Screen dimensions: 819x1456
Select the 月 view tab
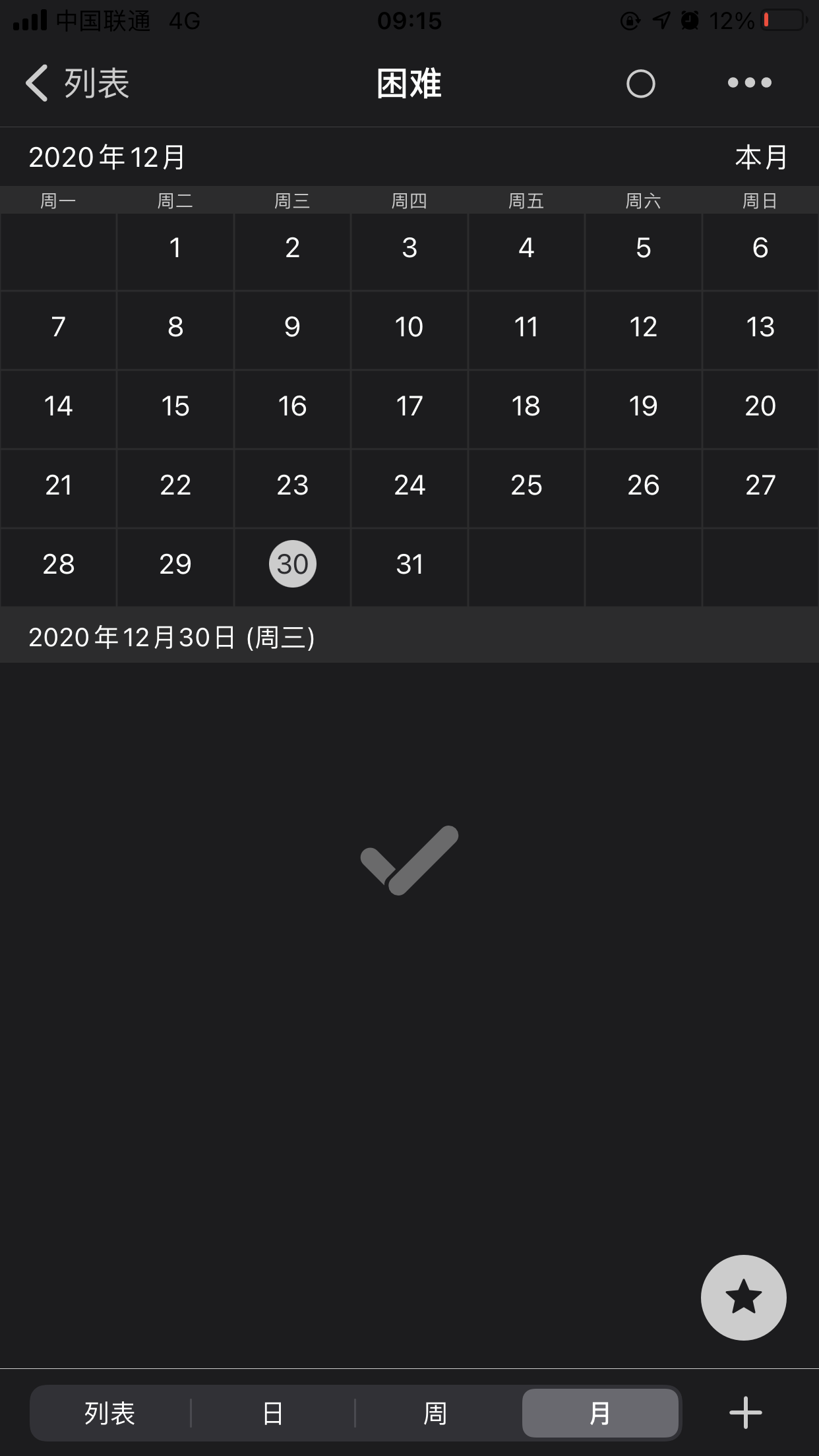600,1413
